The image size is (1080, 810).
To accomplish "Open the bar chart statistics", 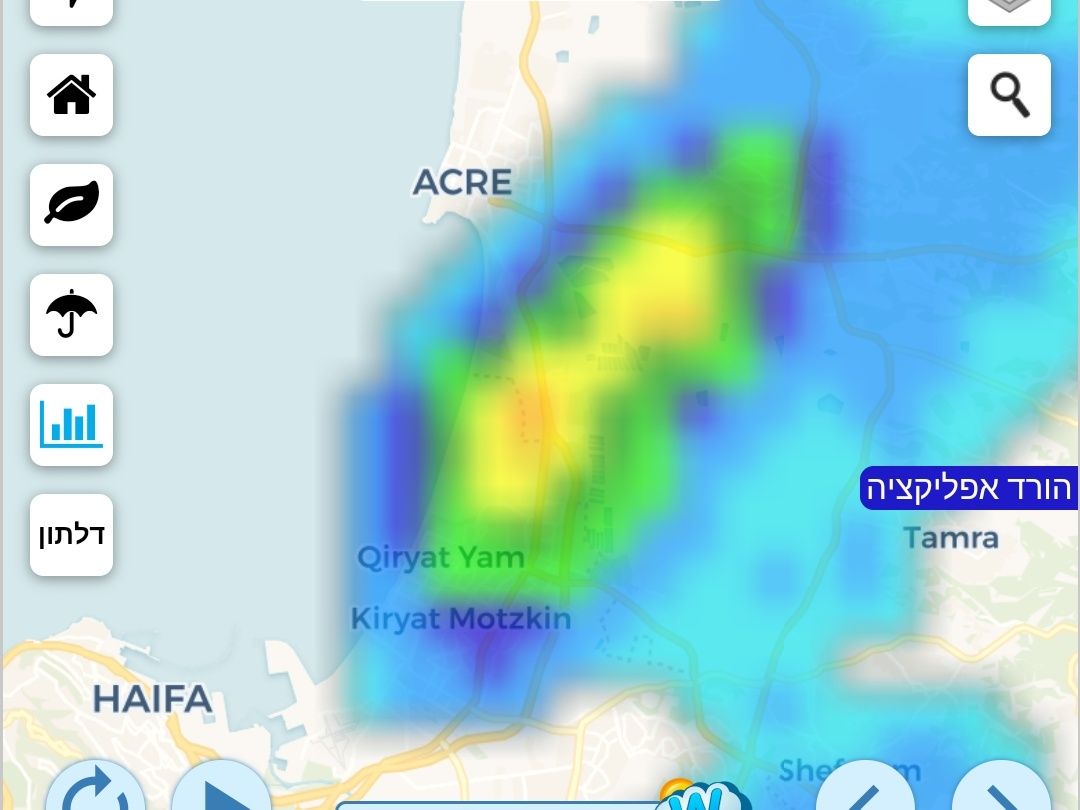I will coord(71,424).
